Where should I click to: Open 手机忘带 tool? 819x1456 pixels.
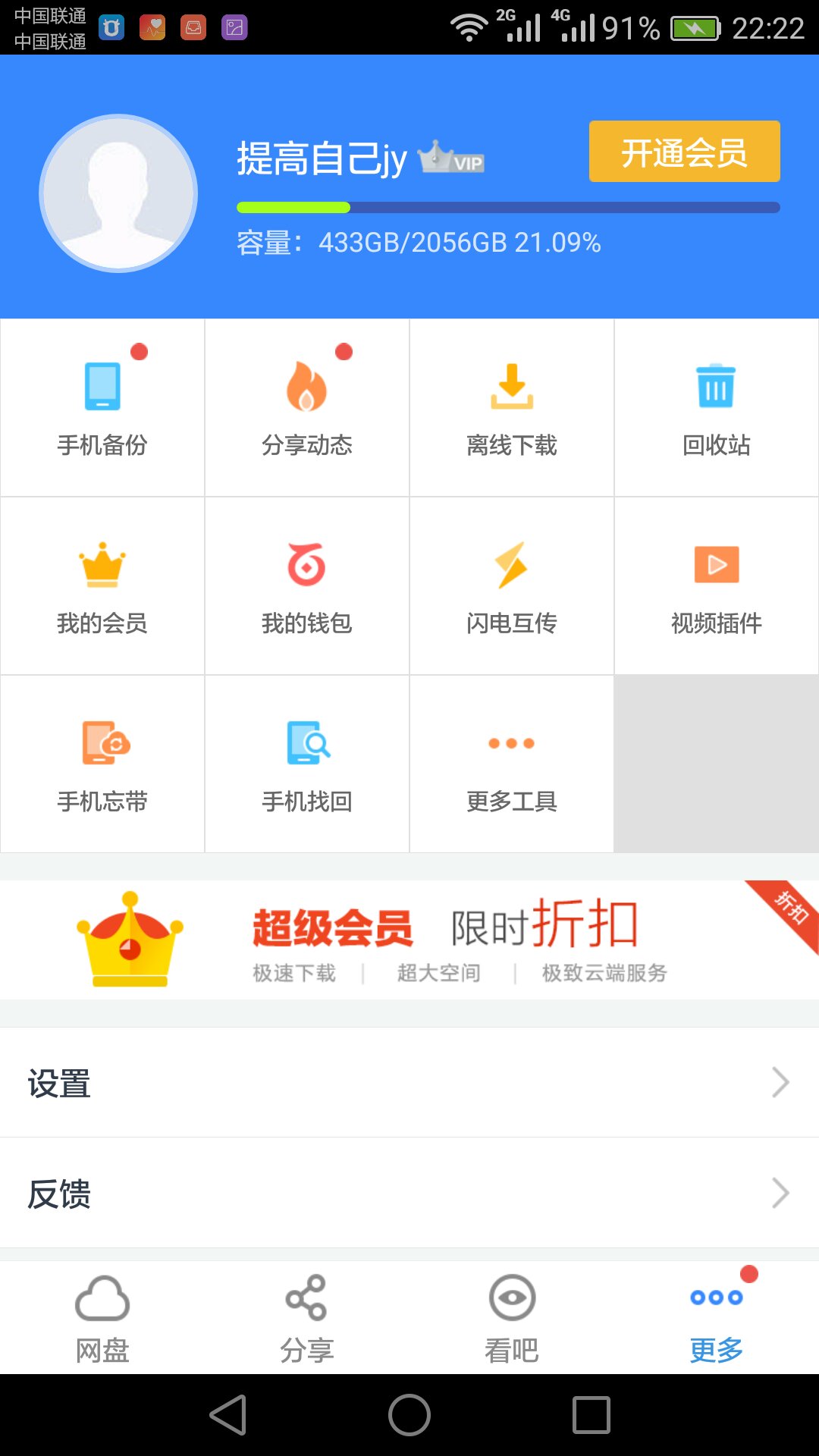(102, 764)
